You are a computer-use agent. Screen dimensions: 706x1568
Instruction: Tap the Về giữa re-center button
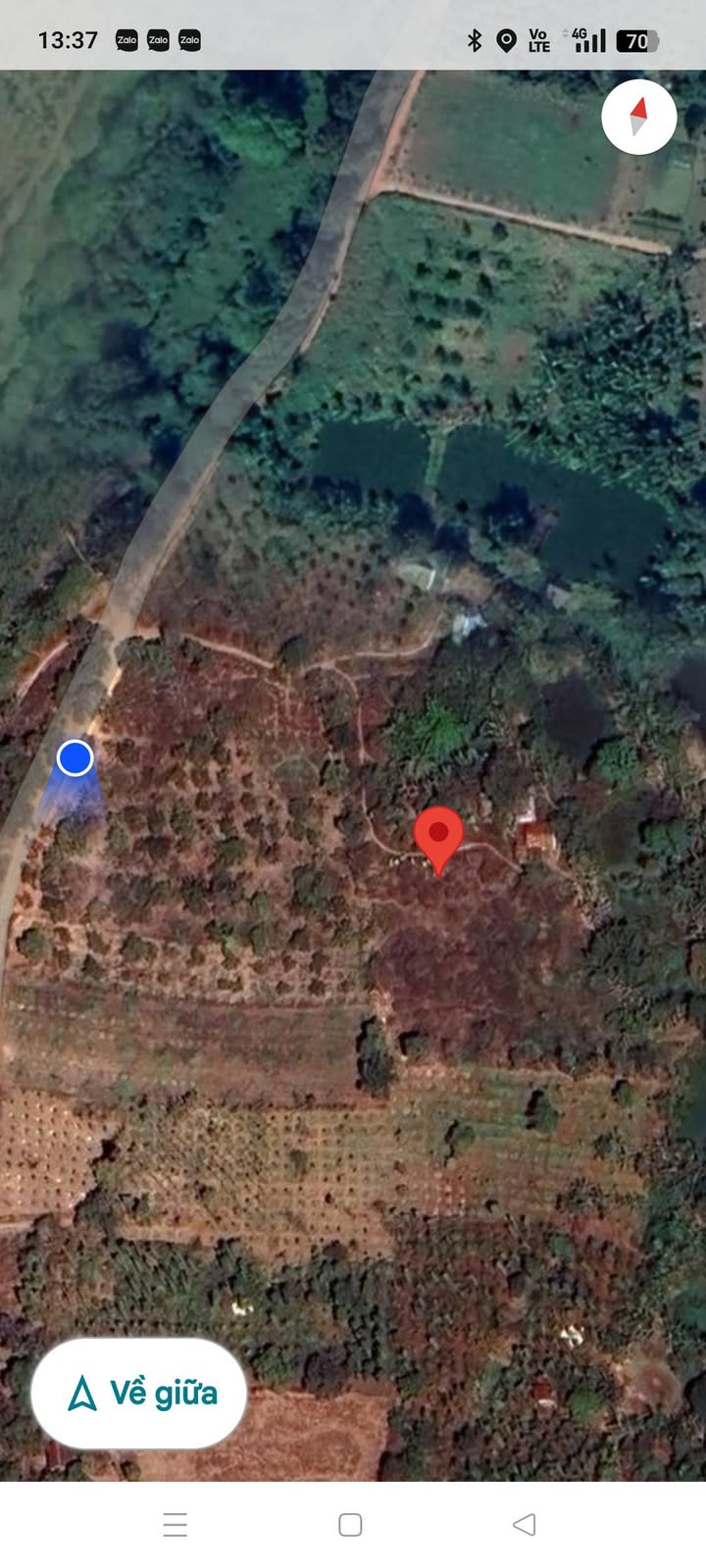click(139, 1393)
